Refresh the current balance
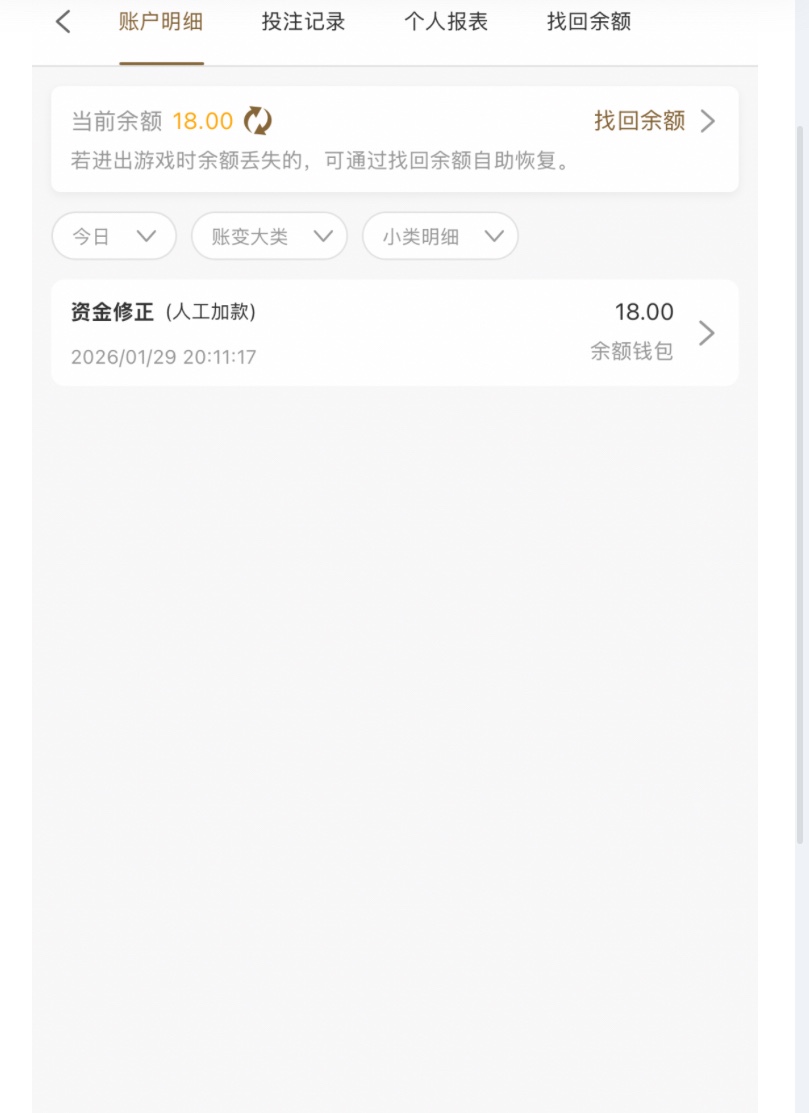Viewport: 809px width, 1113px height. coord(258,121)
